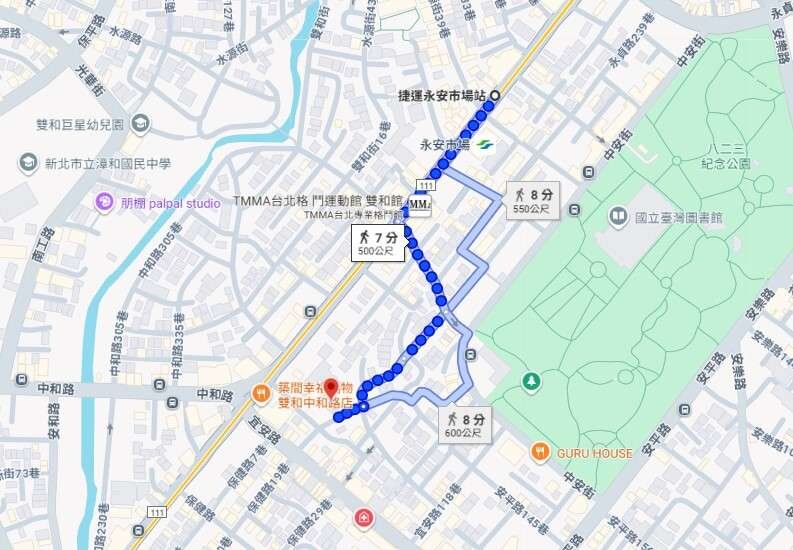The width and height of the screenshot is (793, 550).
Task: Tap the 7分 500公尺 walking route label
Action: coord(380,243)
